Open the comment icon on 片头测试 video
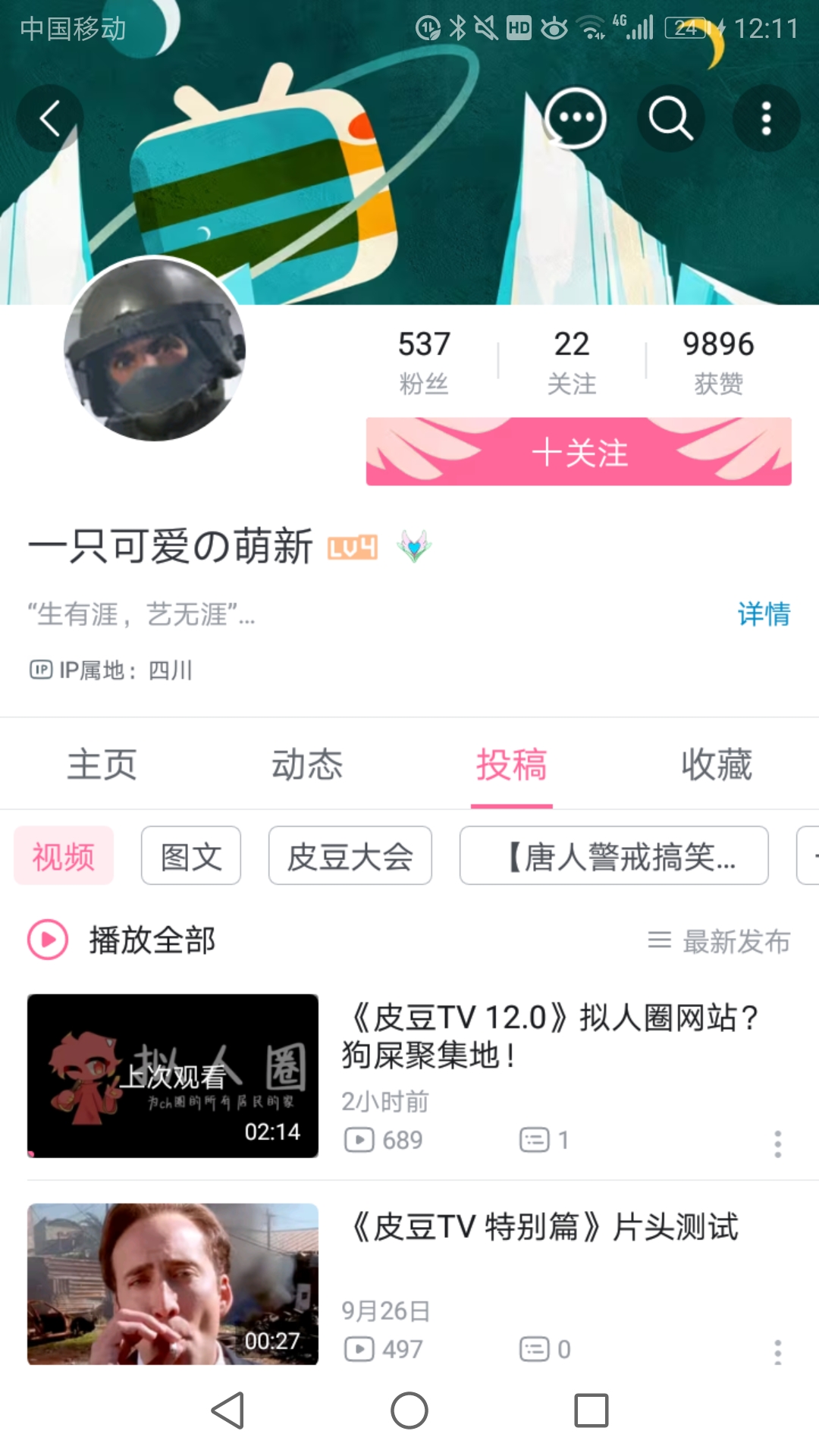Screen dimensions: 819x1456 (x=536, y=1350)
